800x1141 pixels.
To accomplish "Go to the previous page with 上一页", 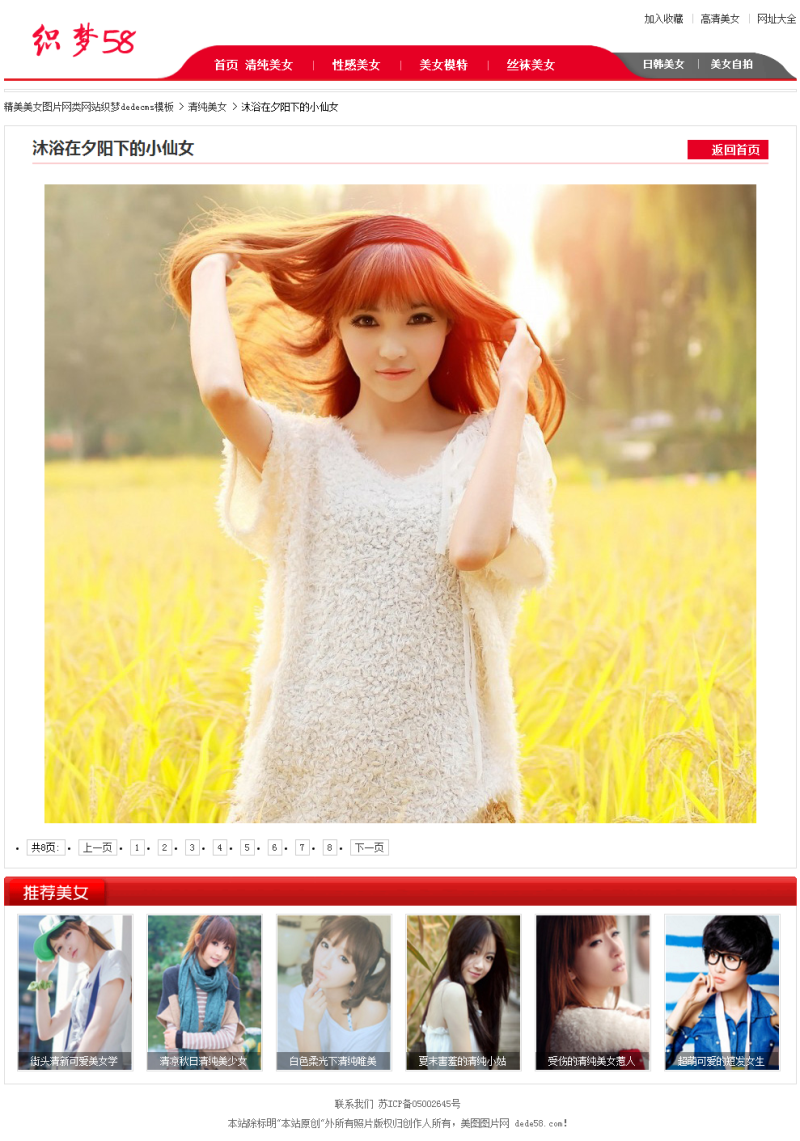I will coord(97,847).
